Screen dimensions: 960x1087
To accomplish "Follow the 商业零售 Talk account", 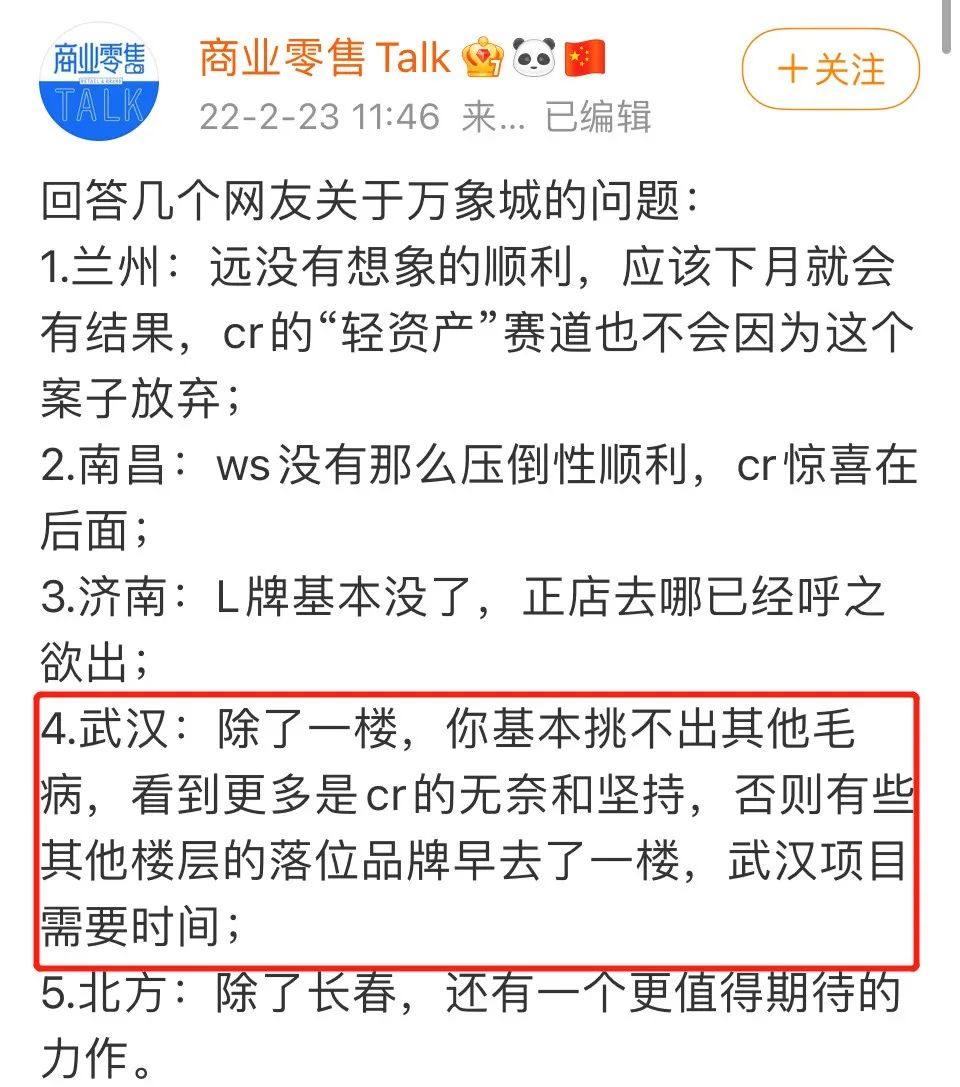I will click(830, 69).
